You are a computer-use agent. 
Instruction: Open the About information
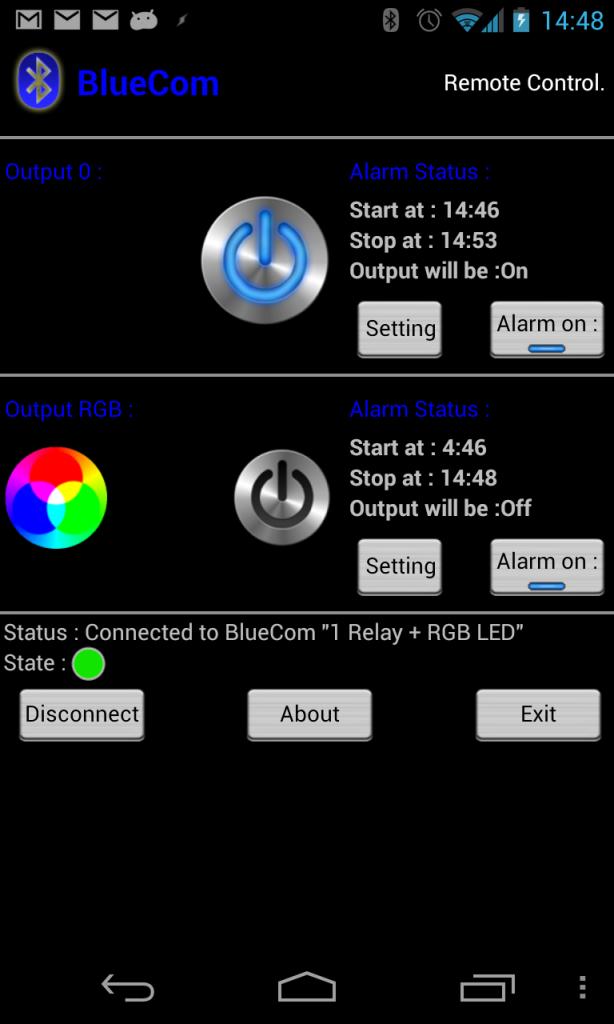[310, 714]
